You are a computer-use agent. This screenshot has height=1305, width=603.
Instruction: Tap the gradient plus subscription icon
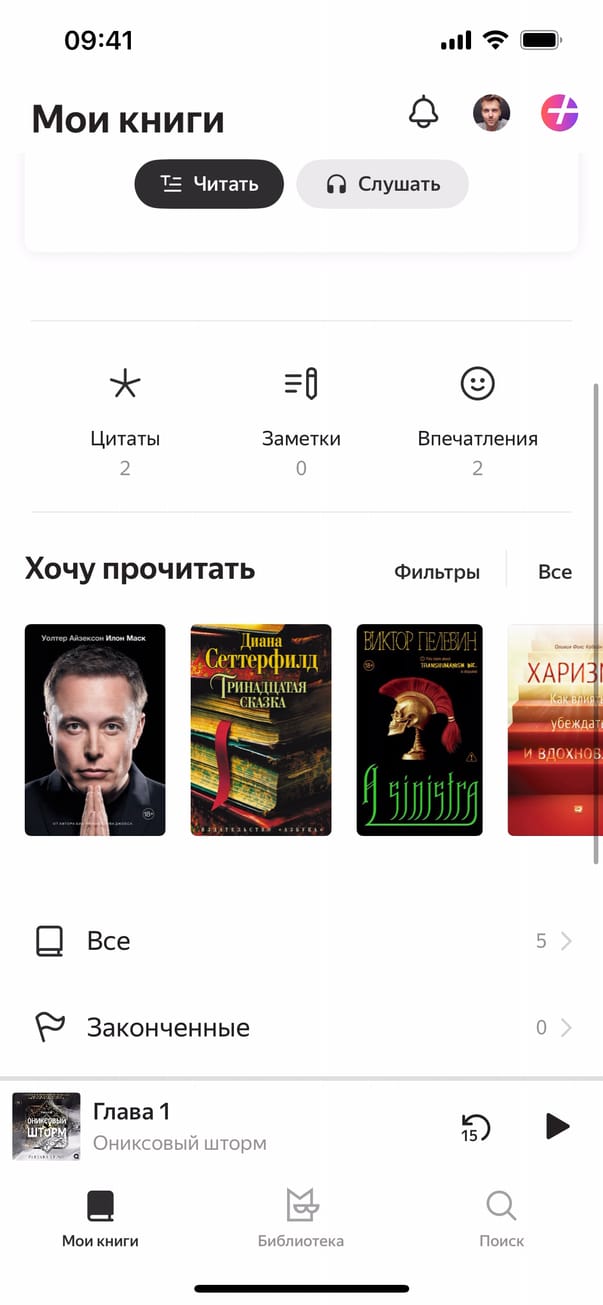pos(559,113)
